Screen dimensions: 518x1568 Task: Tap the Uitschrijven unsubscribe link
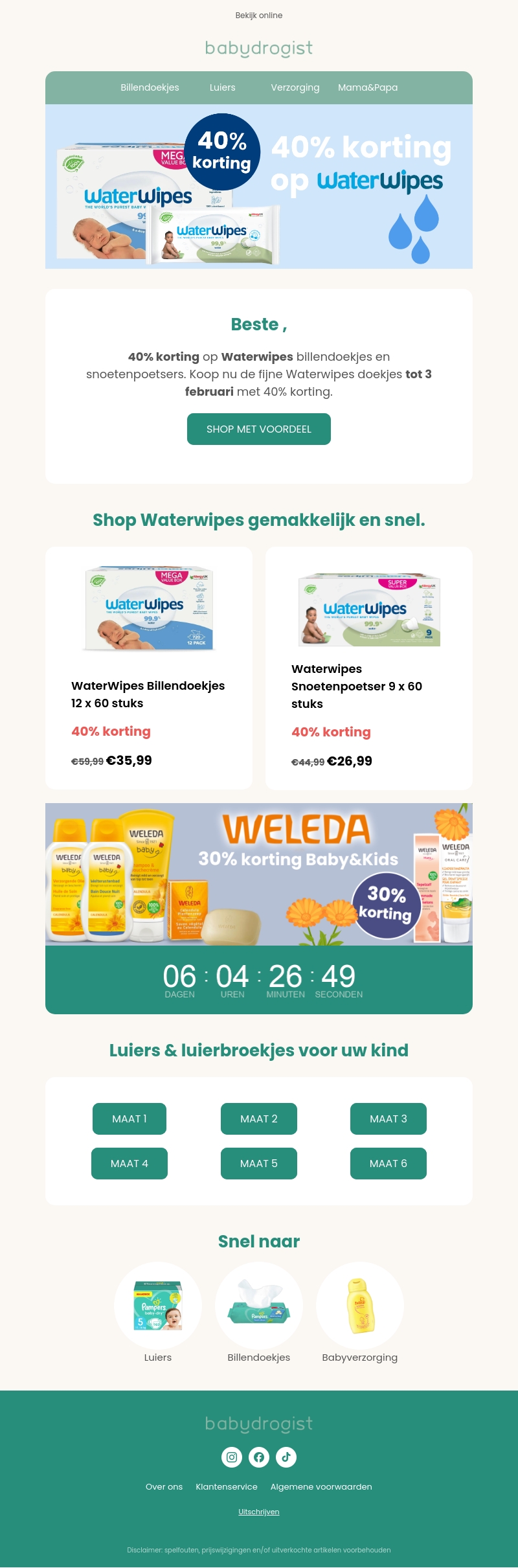[x=259, y=1512]
